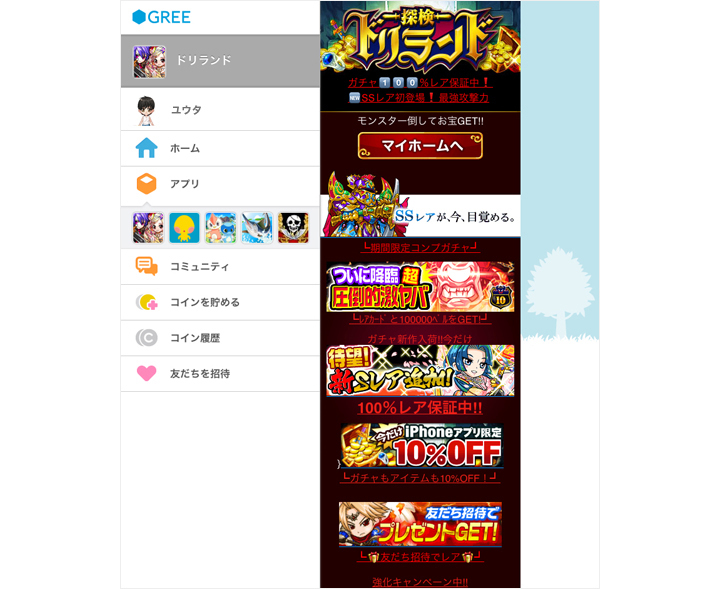Open the iPhoneアプリ限定 10%OFF banner
720x589 pixels.
420,446
